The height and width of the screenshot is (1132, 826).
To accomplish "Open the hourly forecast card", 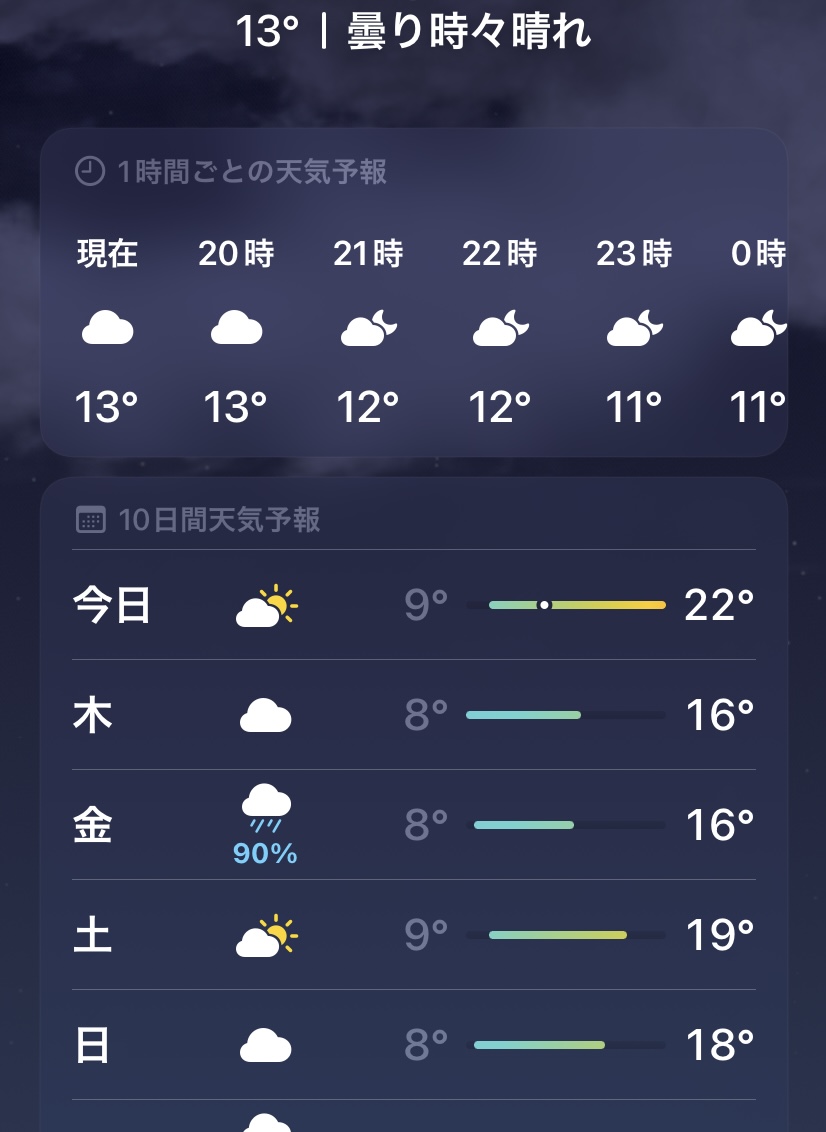I will pyautogui.click(x=413, y=292).
